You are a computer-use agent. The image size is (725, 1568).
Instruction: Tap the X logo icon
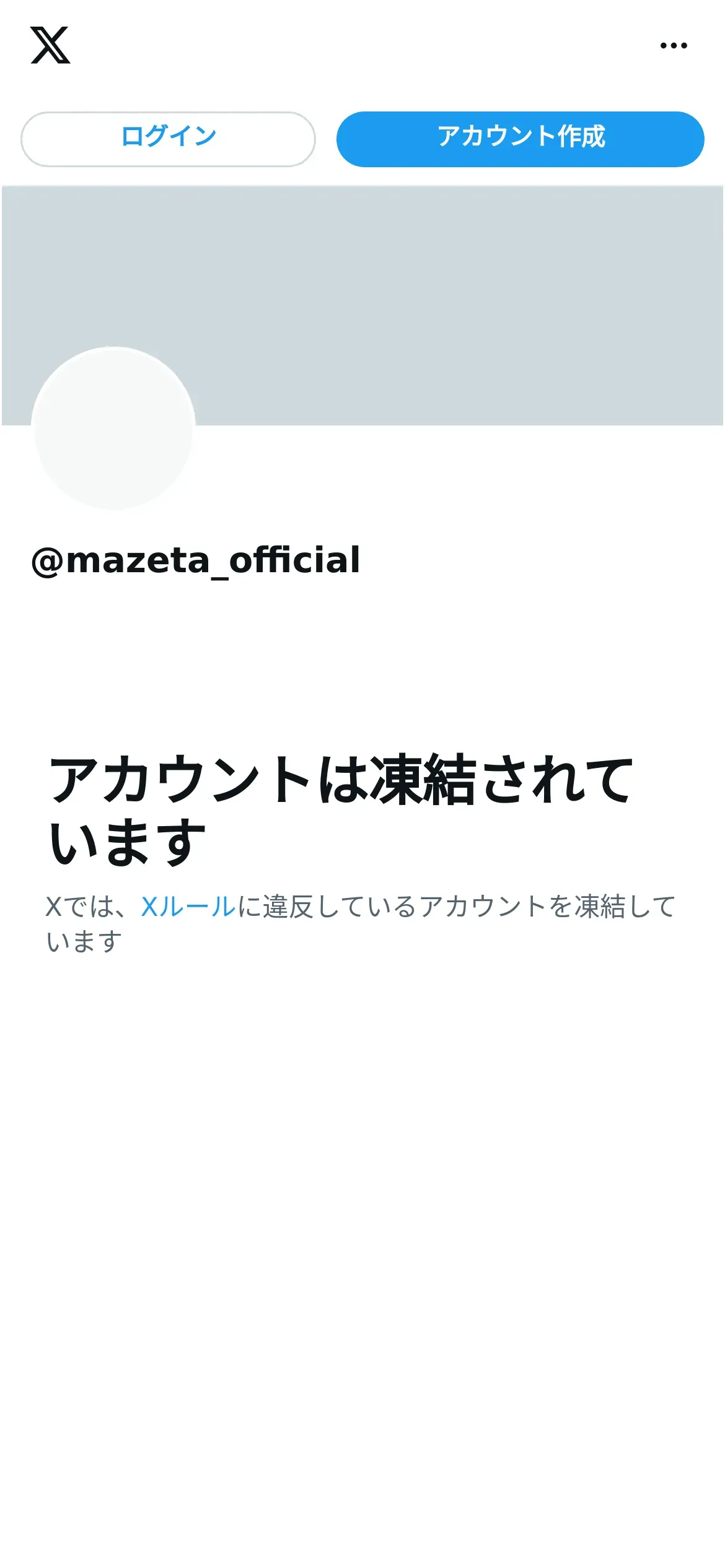(x=50, y=45)
